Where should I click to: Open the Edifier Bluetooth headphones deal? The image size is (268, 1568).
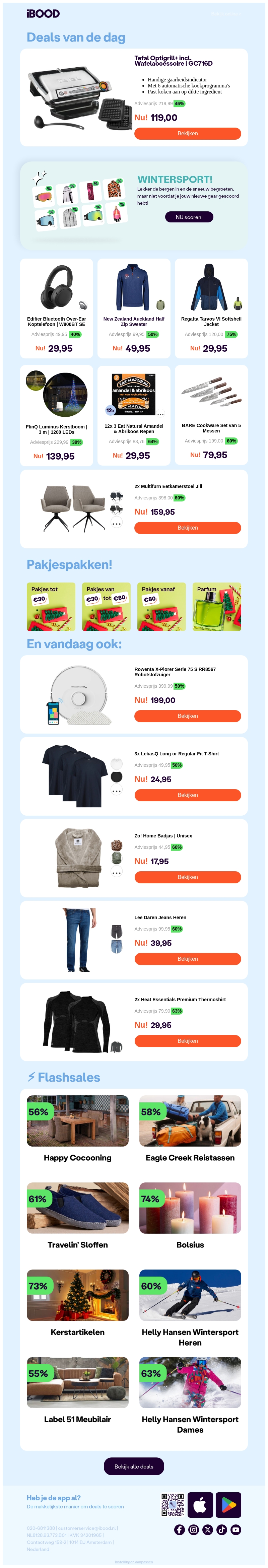(57, 308)
